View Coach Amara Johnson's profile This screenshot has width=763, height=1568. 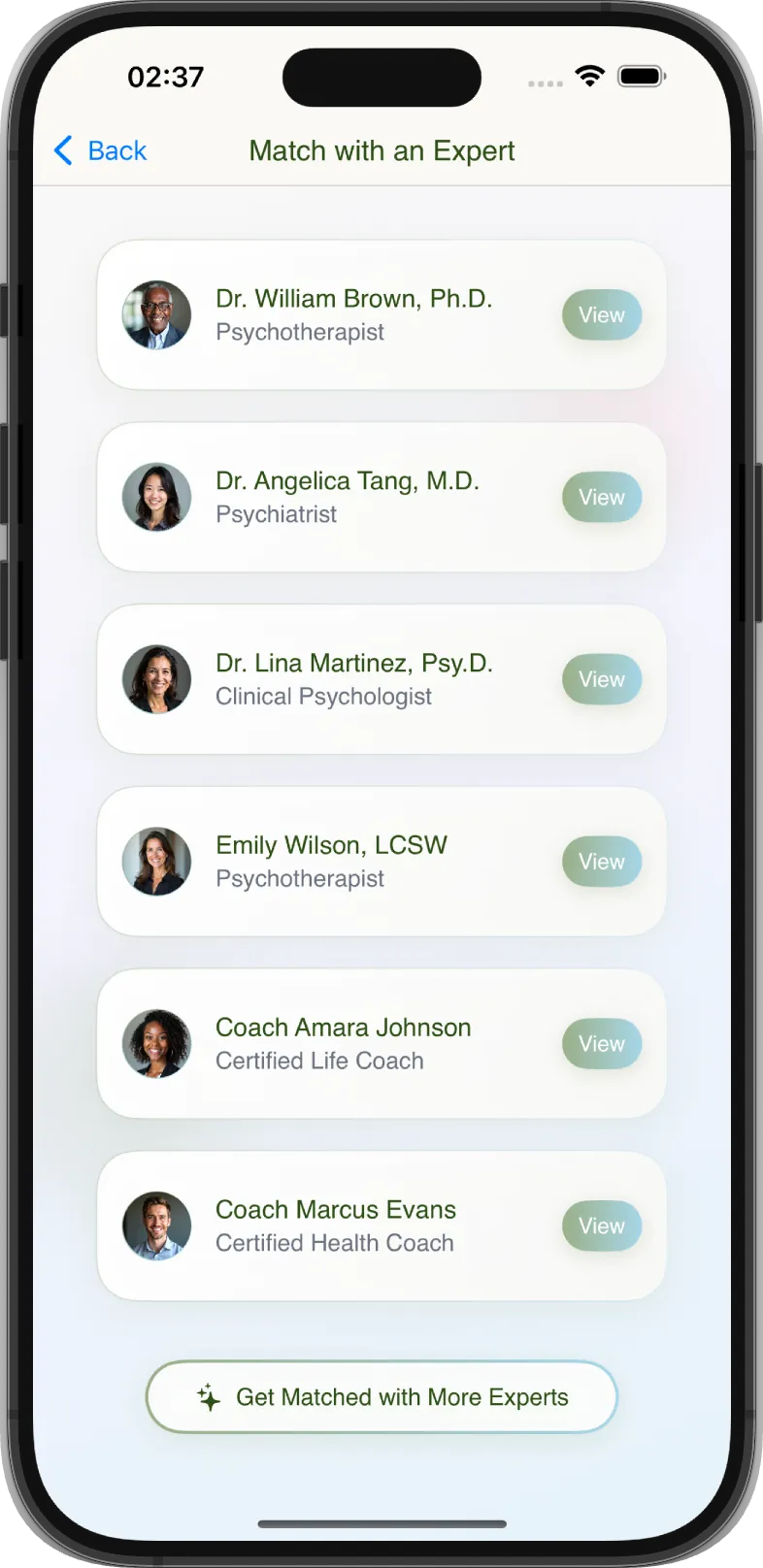click(x=602, y=1044)
